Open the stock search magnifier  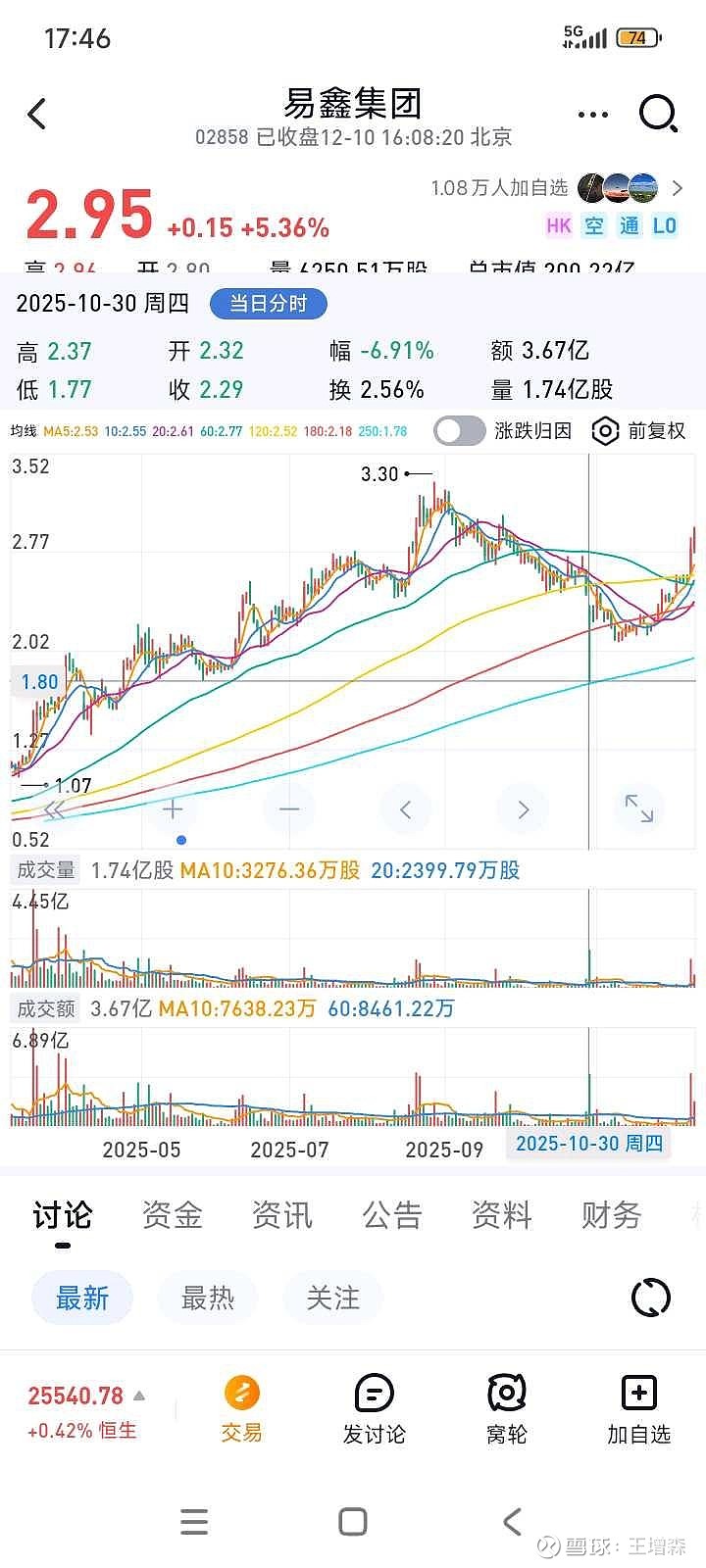tap(659, 114)
